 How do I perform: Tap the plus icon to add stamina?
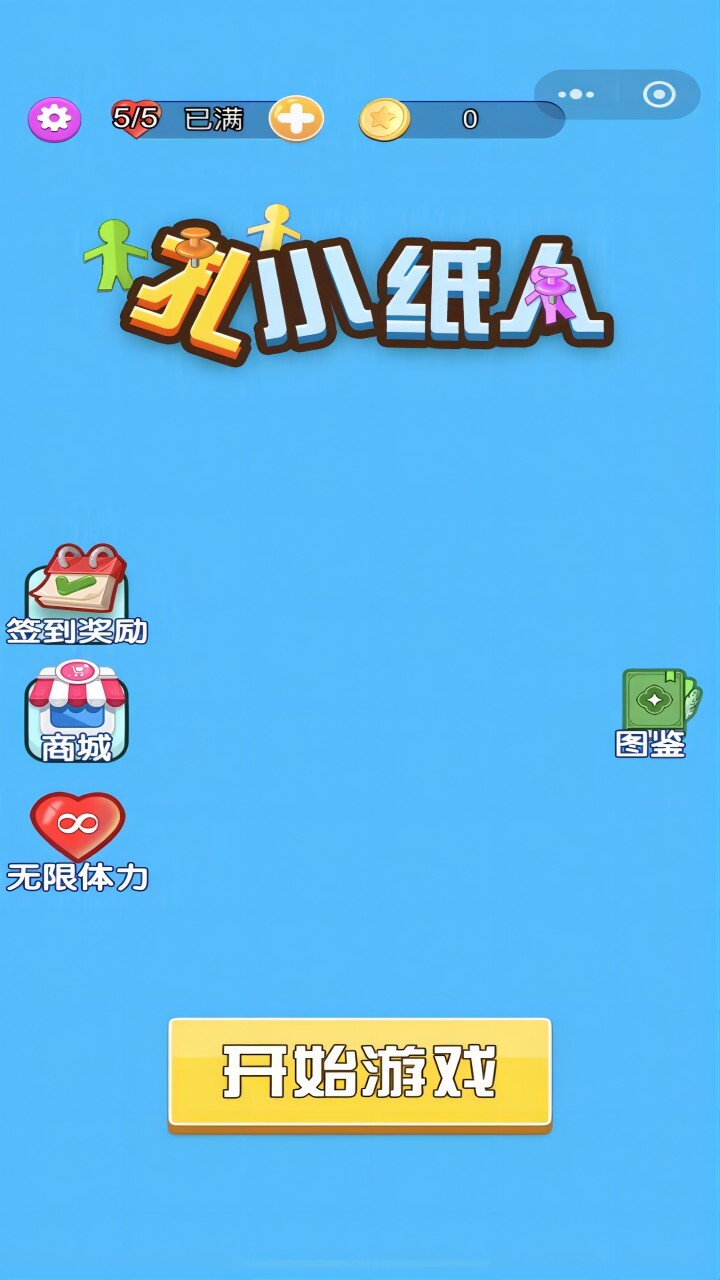296,119
